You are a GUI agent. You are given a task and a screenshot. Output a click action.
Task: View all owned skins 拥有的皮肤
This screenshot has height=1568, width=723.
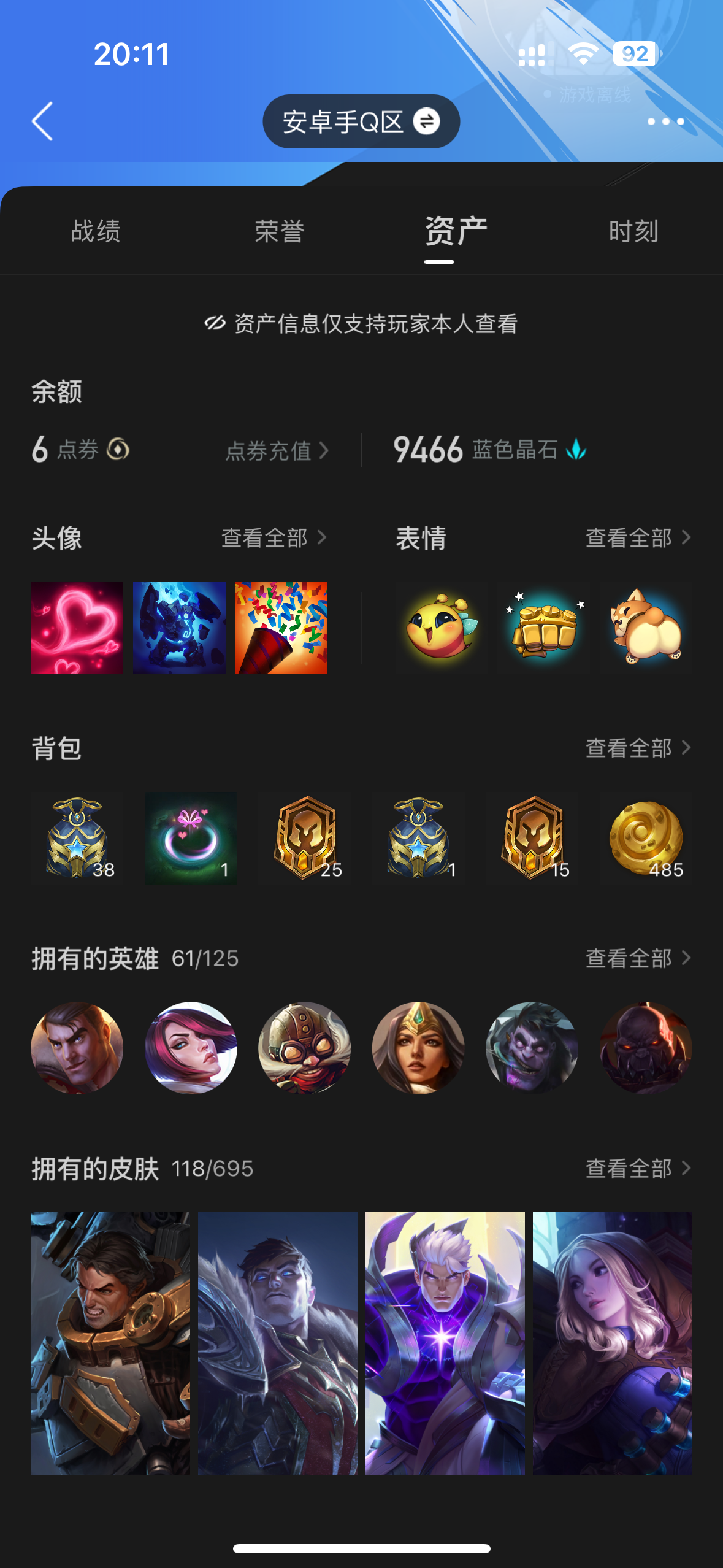coord(638,1169)
